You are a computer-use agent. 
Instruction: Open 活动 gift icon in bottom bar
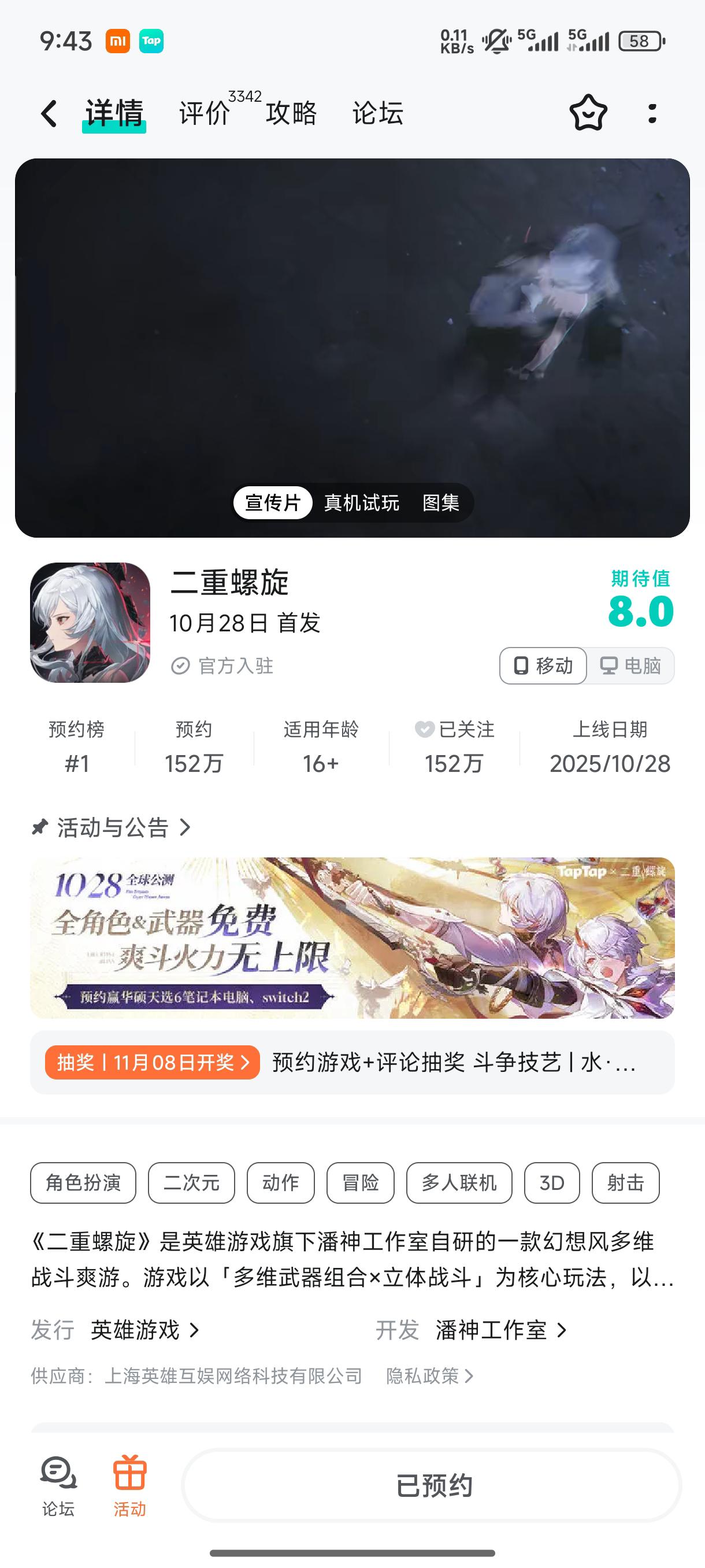click(x=129, y=1484)
